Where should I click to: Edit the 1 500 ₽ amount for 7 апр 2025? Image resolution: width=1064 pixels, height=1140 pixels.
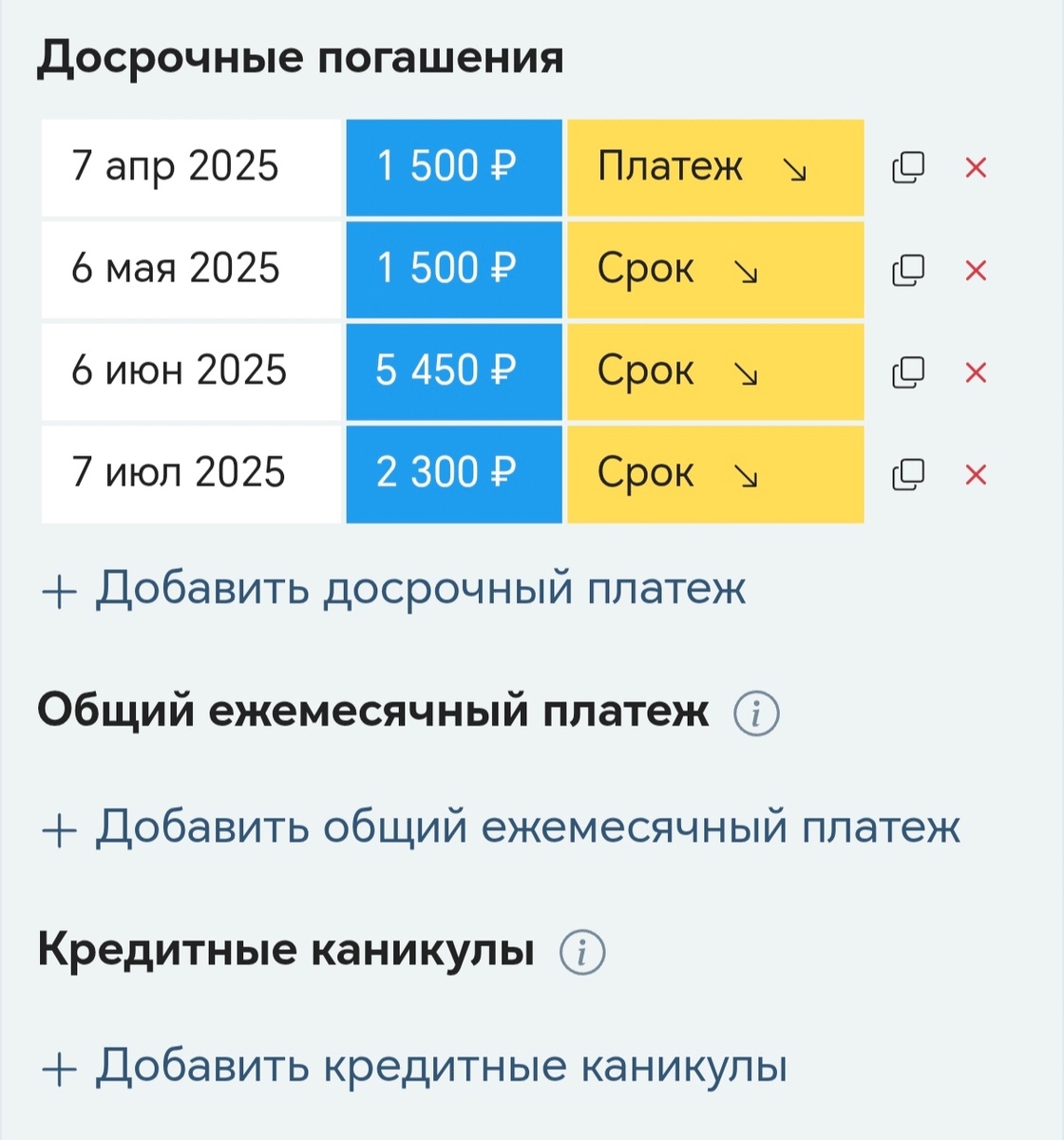[x=453, y=167]
